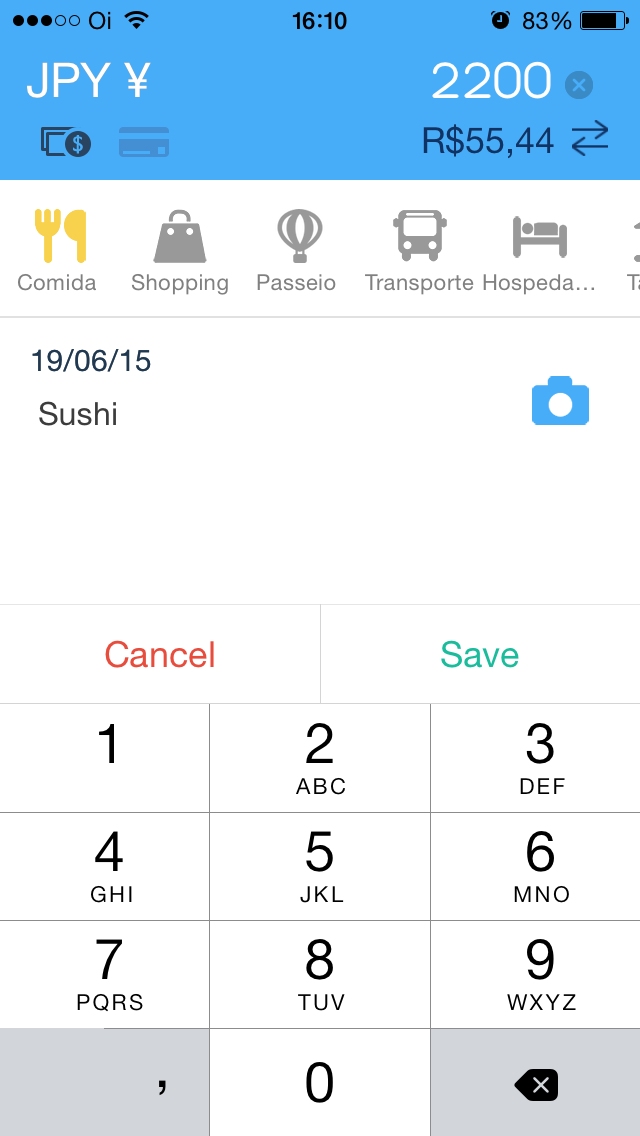Select cash payment method icon
This screenshot has width=640, height=1136.
[66, 142]
